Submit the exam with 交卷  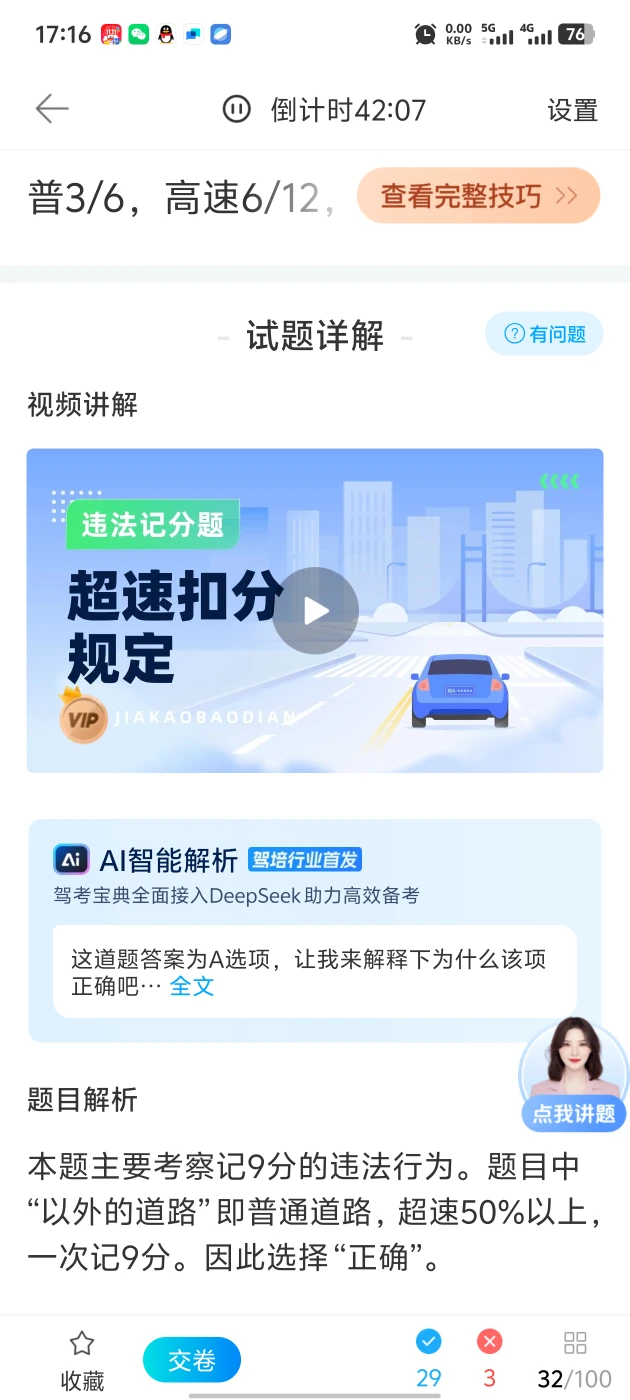click(x=192, y=1360)
